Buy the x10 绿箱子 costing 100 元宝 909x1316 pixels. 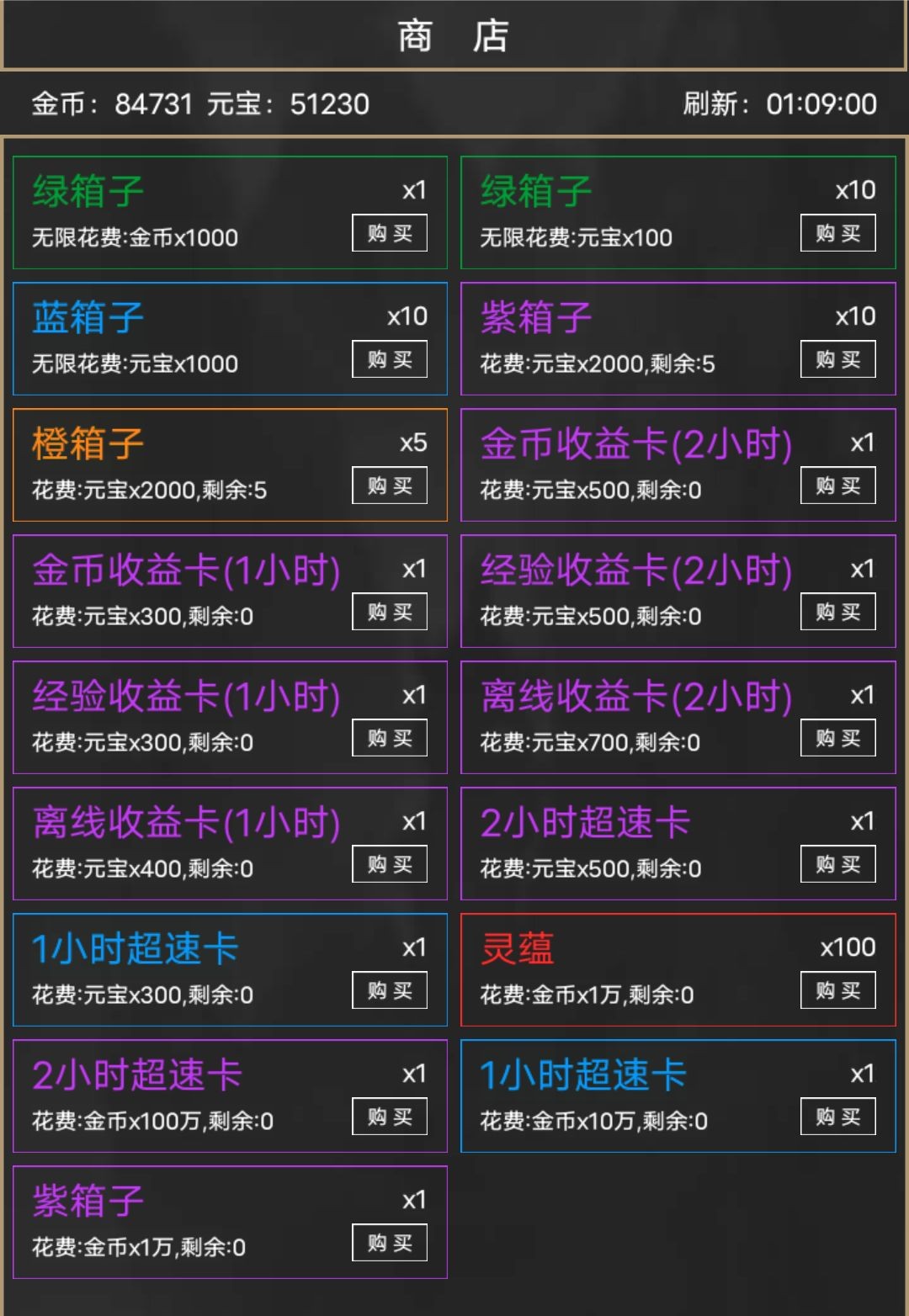click(x=838, y=233)
